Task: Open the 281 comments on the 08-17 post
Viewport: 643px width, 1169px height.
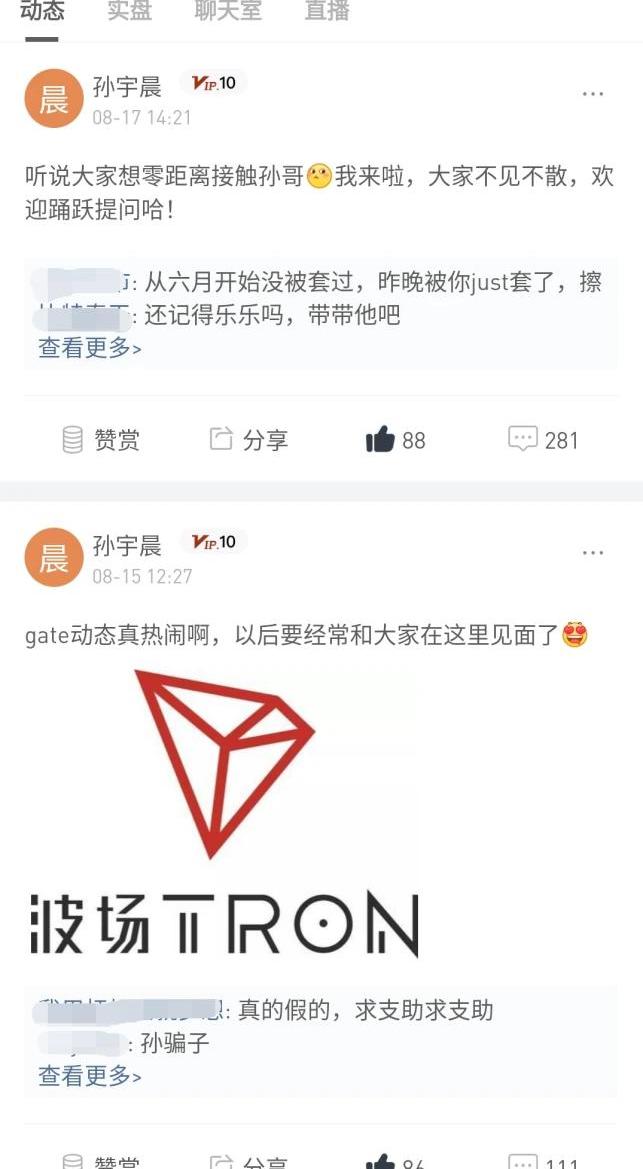Action: [543, 440]
